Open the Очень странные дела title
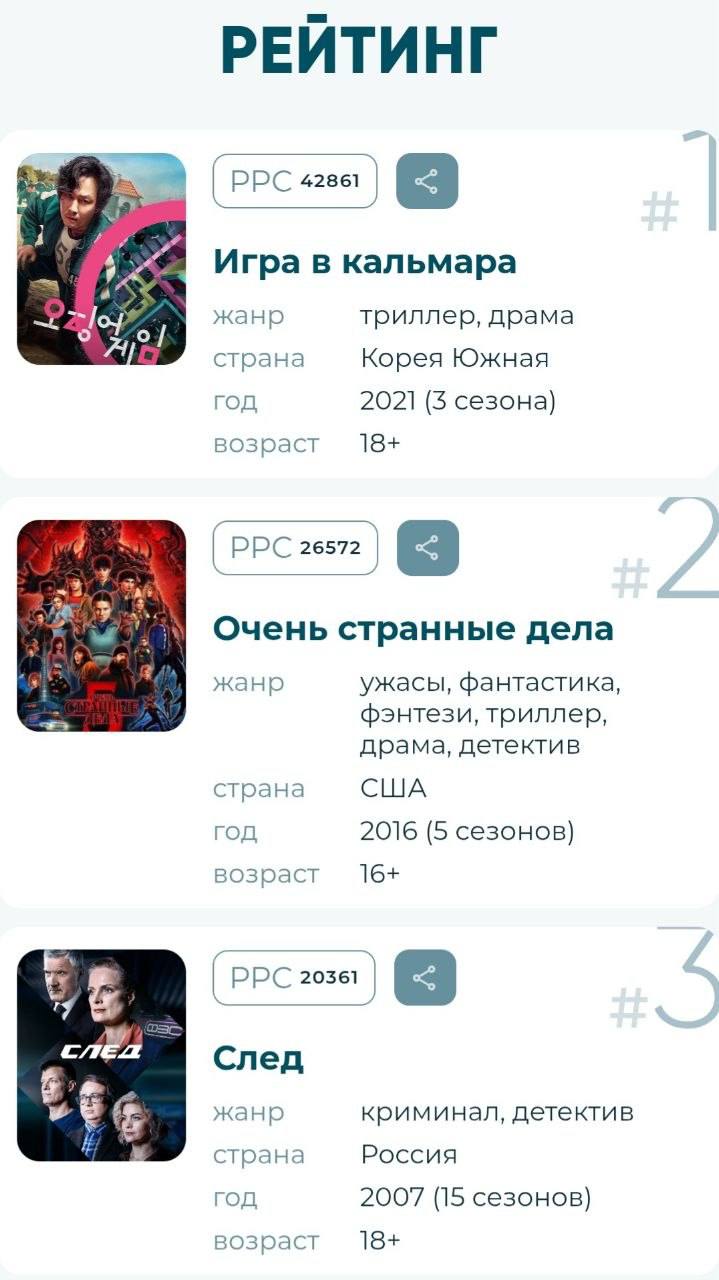 tap(413, 629)
